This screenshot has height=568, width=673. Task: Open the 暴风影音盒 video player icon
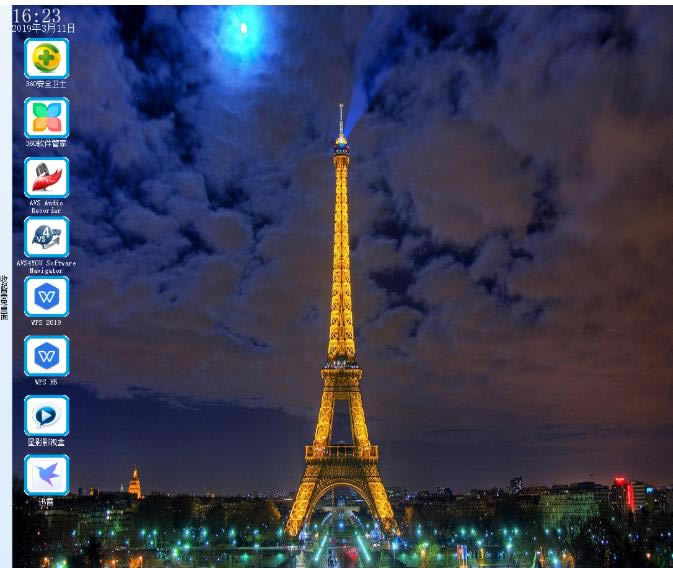tap(46, 415)
